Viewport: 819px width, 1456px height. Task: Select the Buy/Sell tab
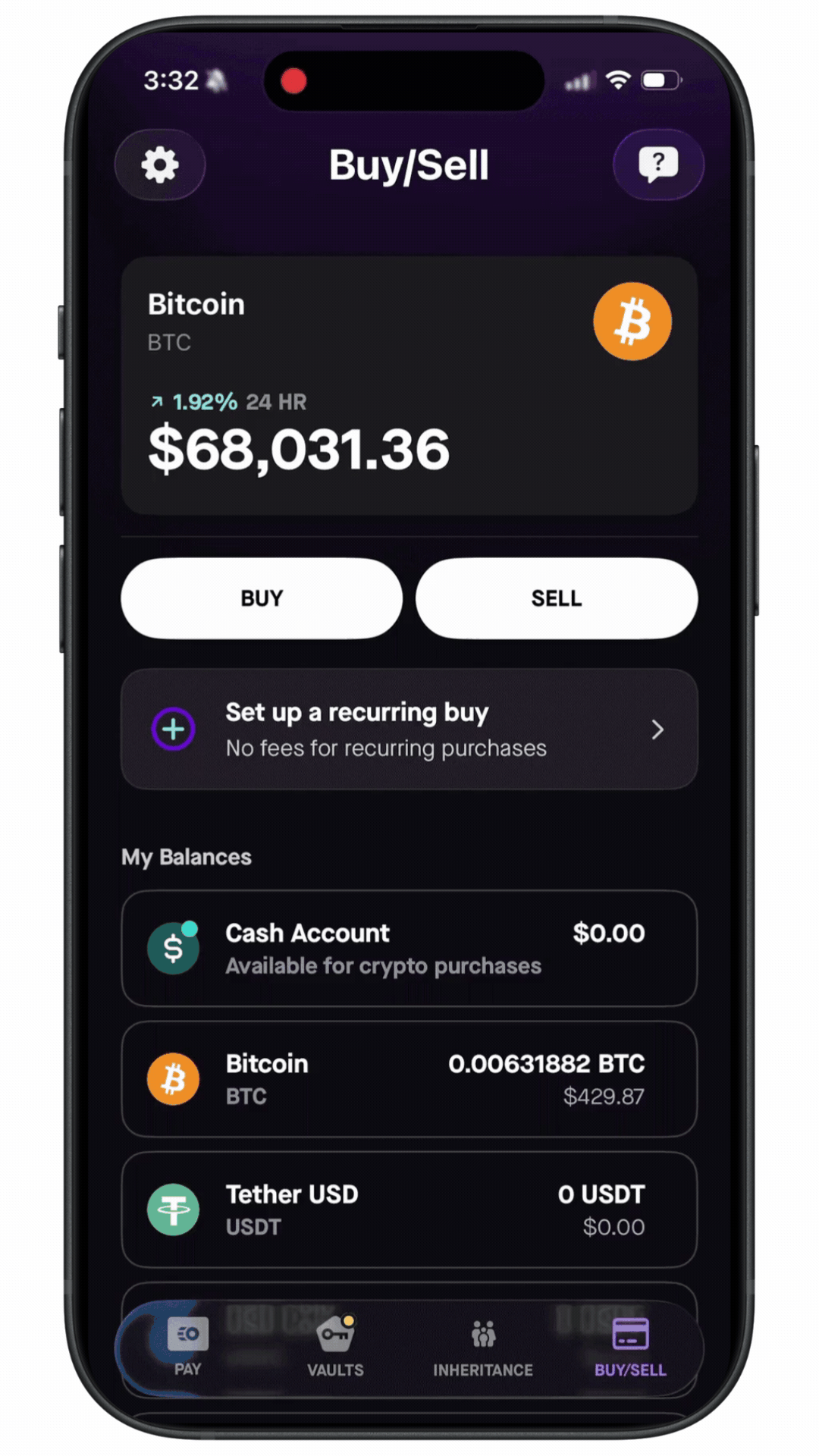(x=630, y=1348)
